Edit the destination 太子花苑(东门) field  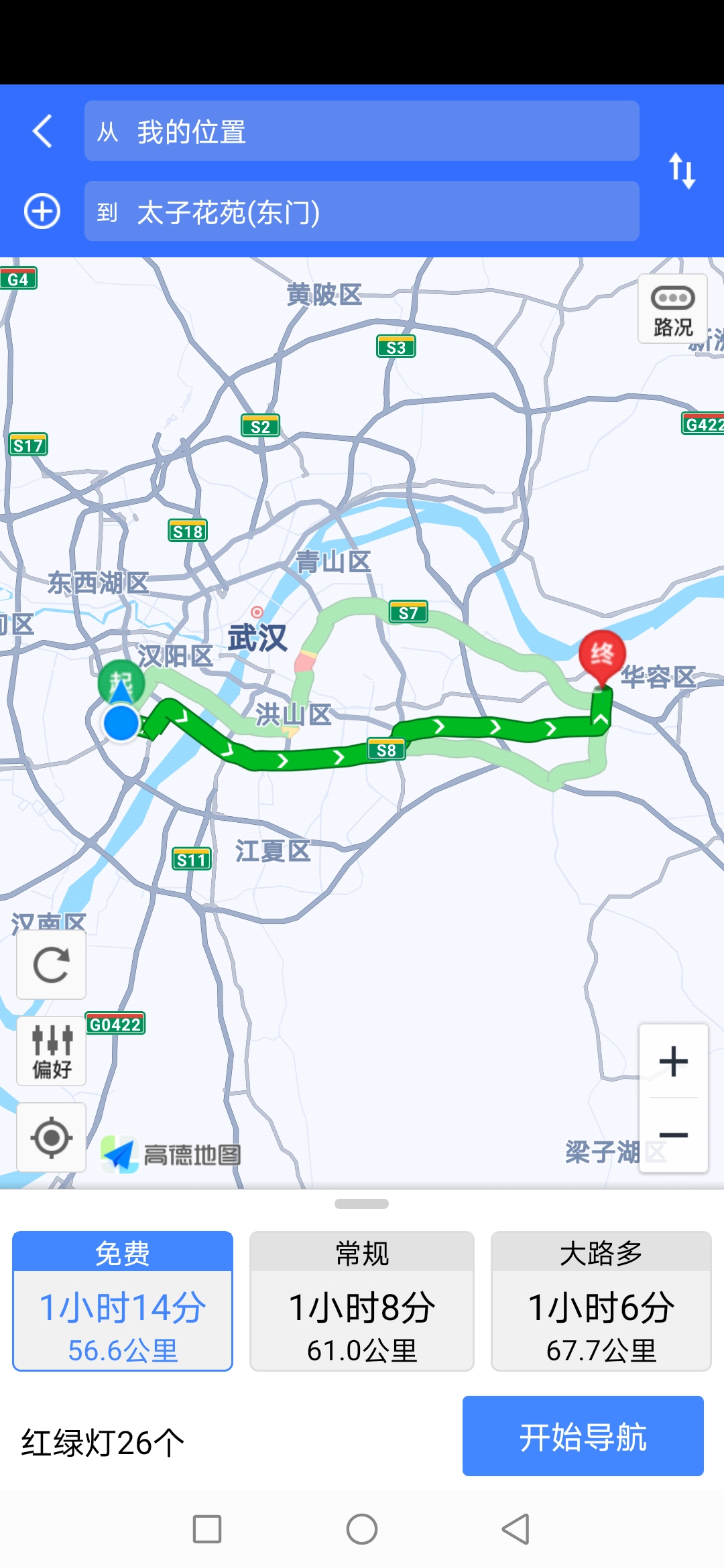(362, 211)
